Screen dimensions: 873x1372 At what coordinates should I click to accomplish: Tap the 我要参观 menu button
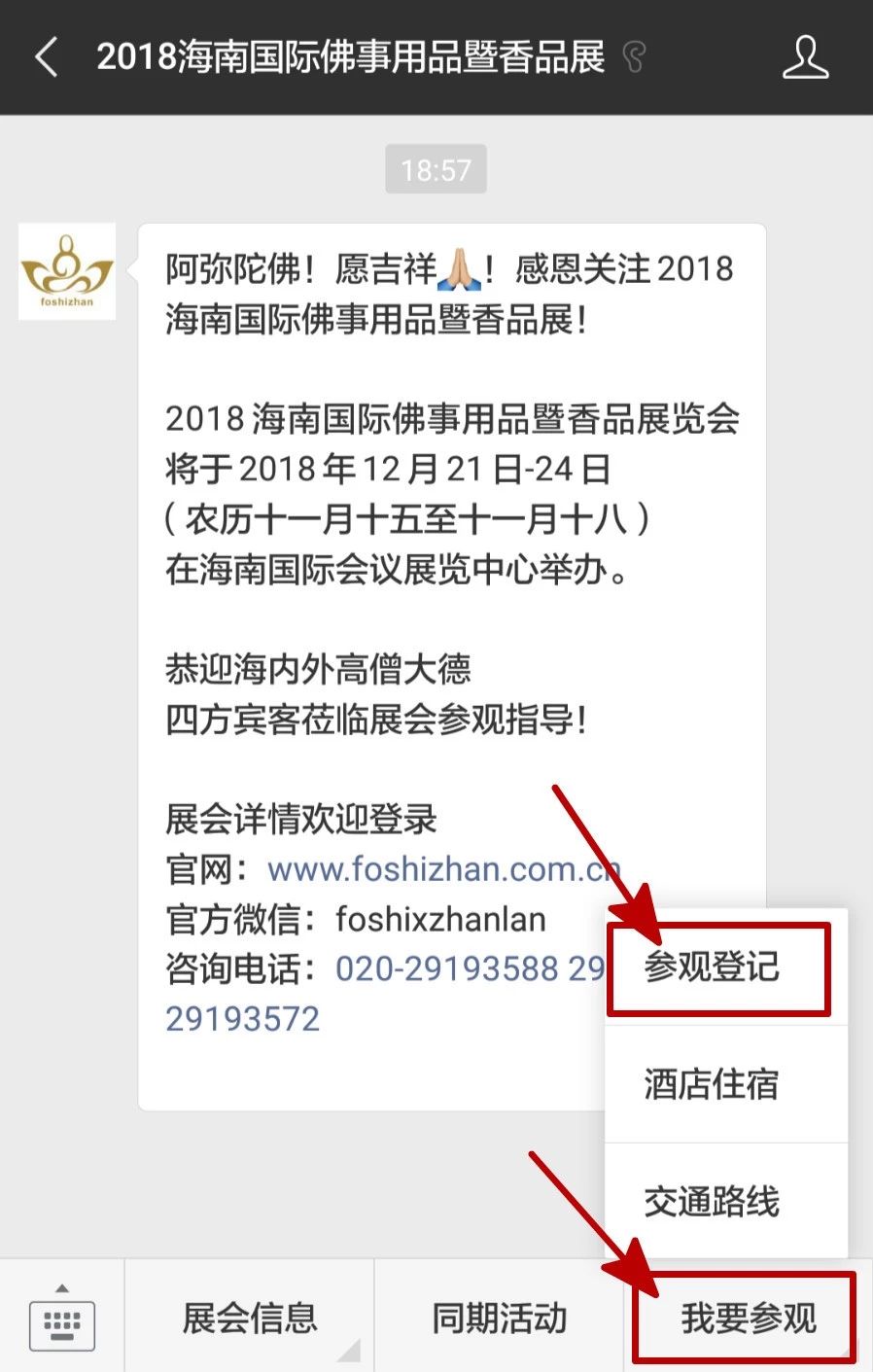pyautogui.click(x=747, y=1319)
